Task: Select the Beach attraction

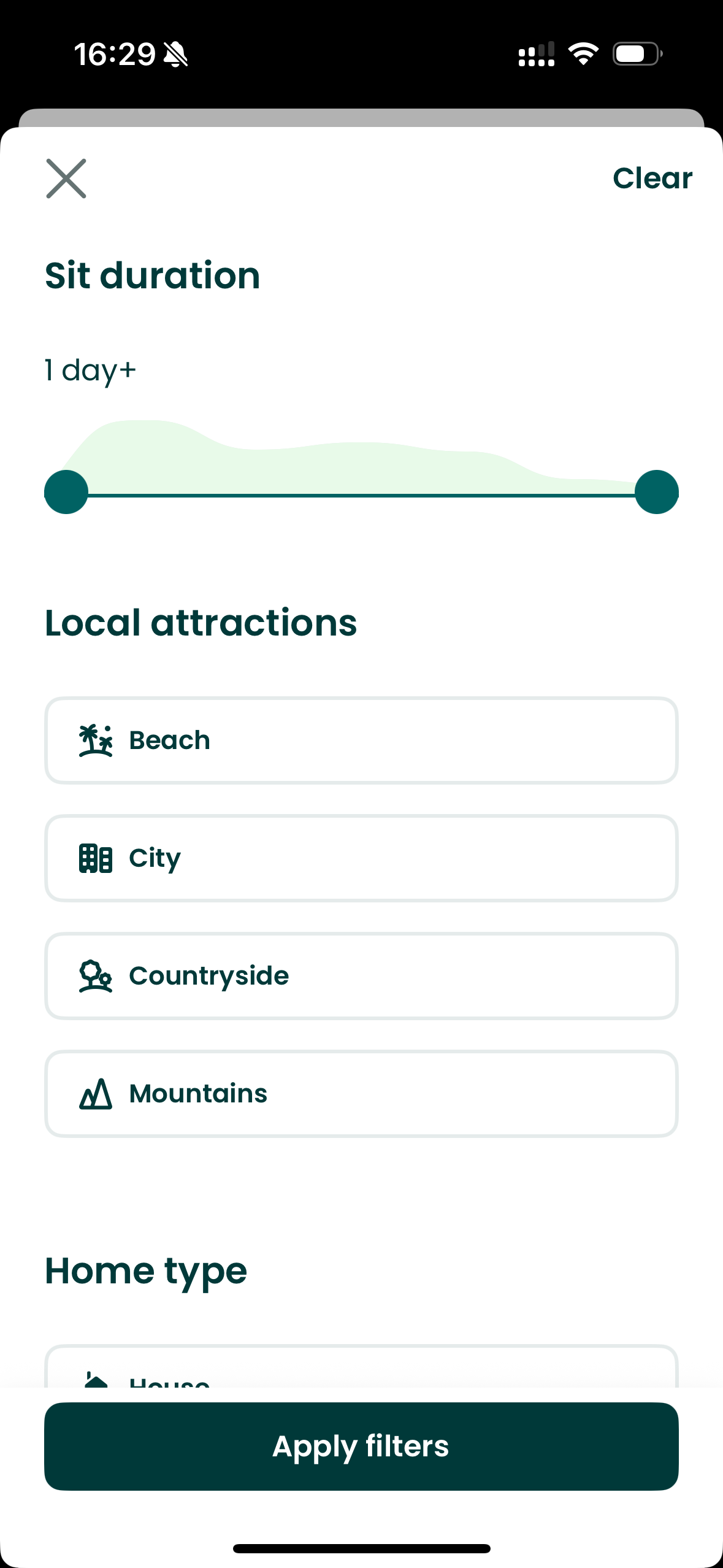Action: [361, 740]
